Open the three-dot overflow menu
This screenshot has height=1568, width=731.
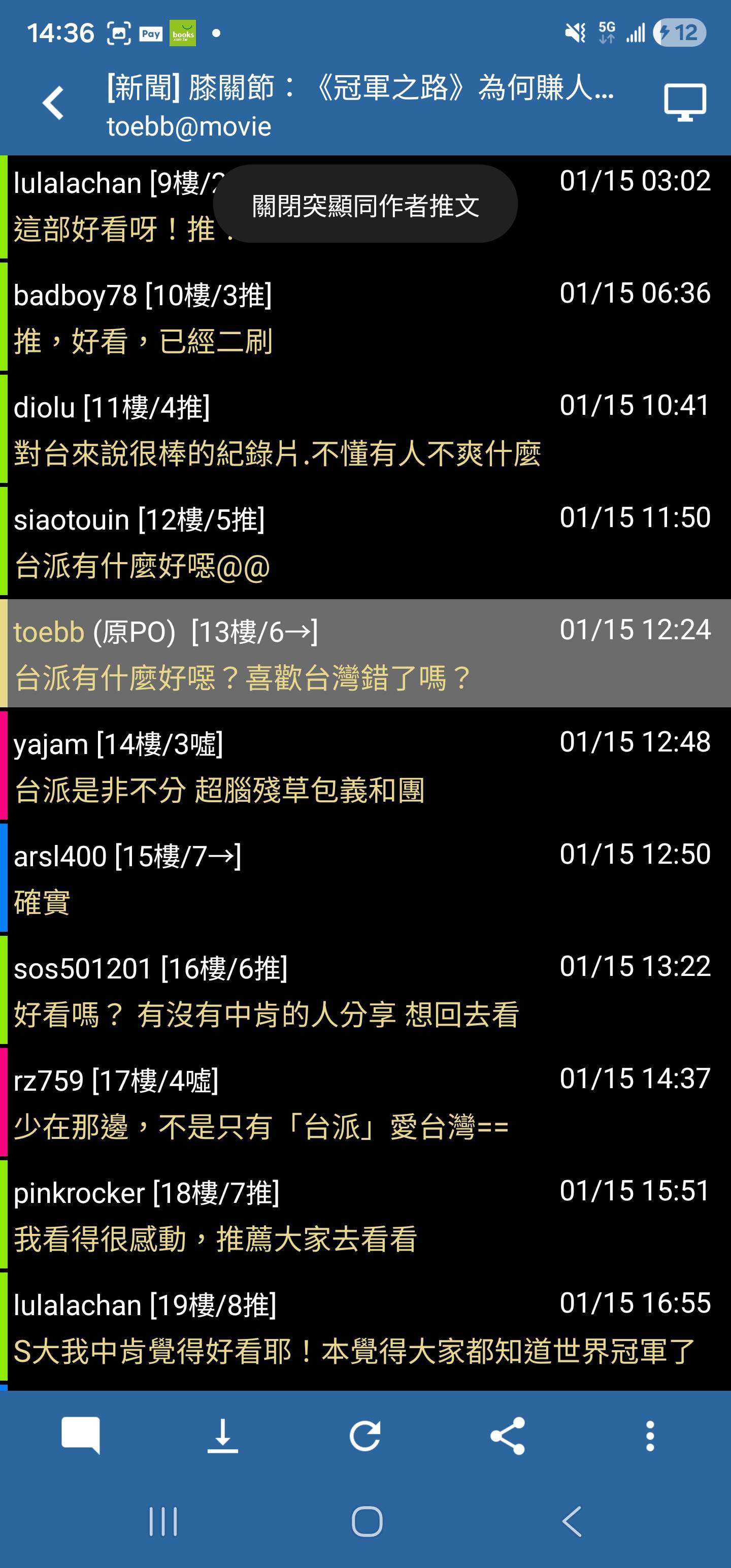click(x=650, y=1435)
